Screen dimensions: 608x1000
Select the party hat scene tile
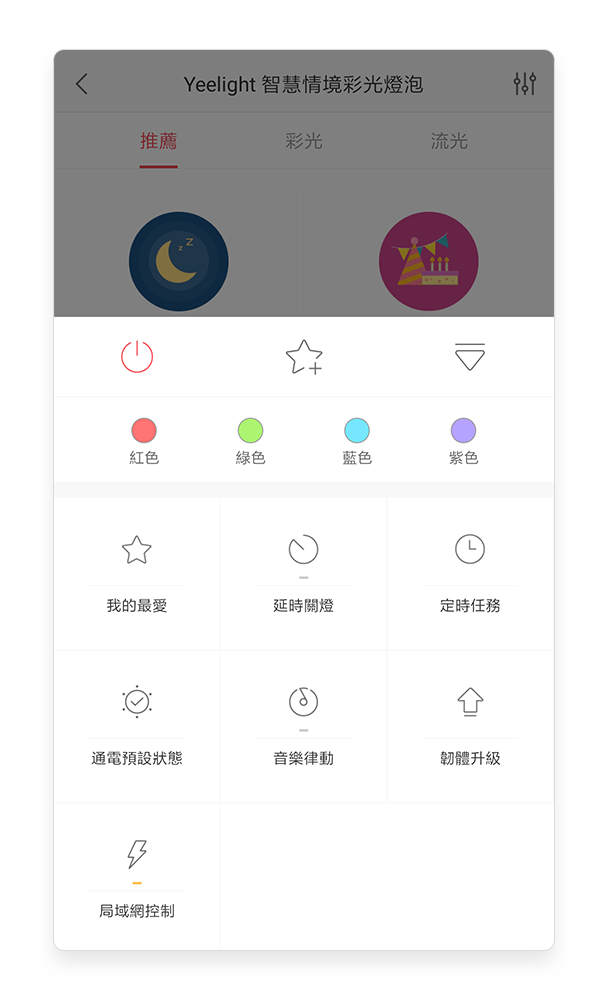[x=428, y=261]
